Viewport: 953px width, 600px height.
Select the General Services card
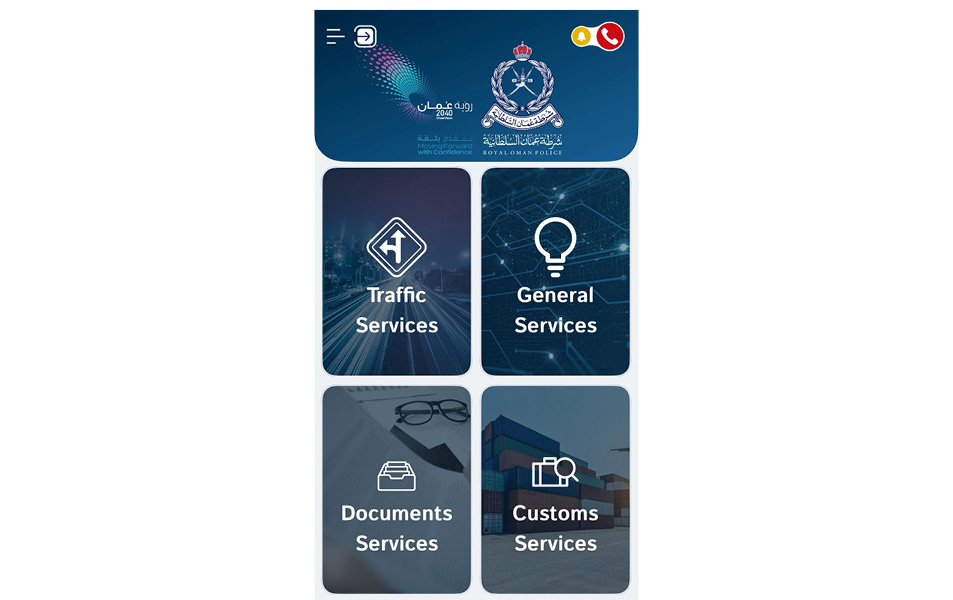pos(555,272)
